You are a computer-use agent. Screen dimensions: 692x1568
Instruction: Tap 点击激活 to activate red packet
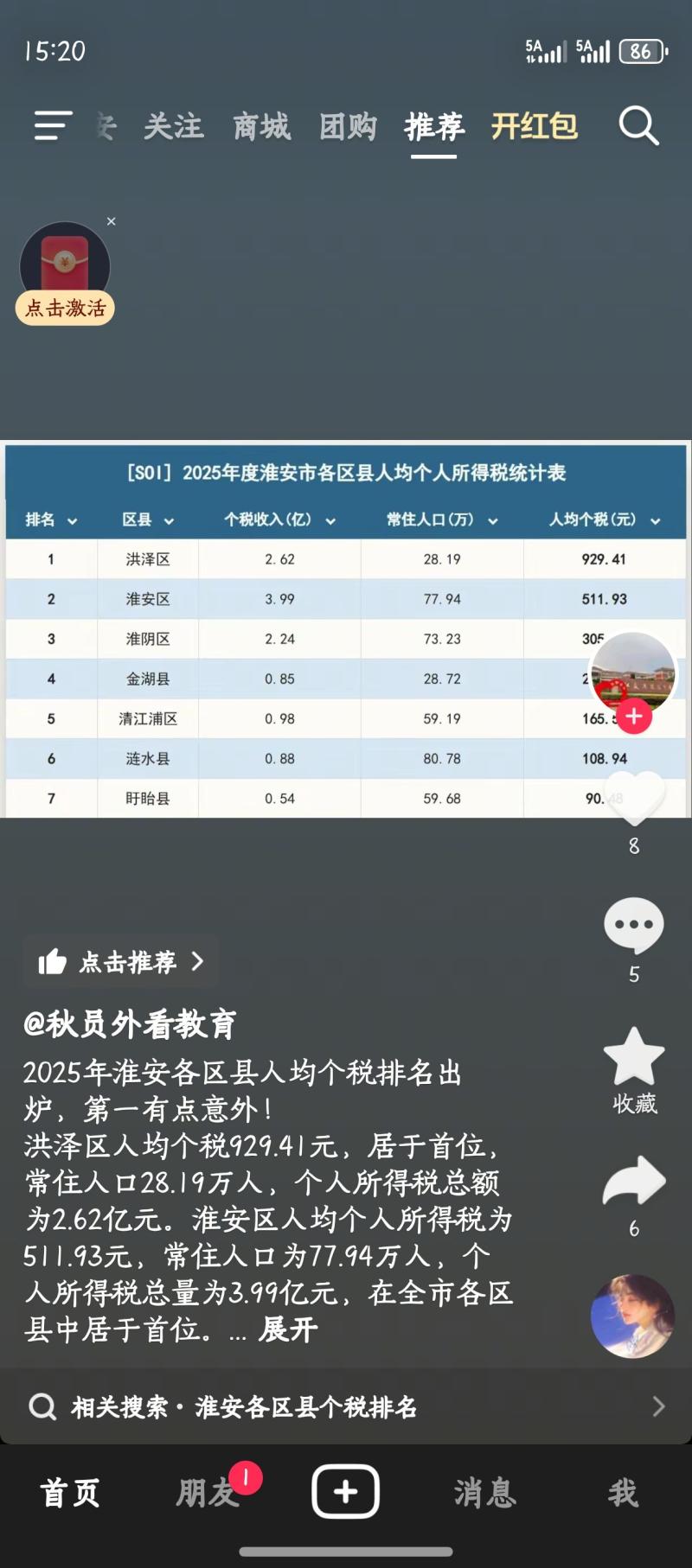click(65, 308)
